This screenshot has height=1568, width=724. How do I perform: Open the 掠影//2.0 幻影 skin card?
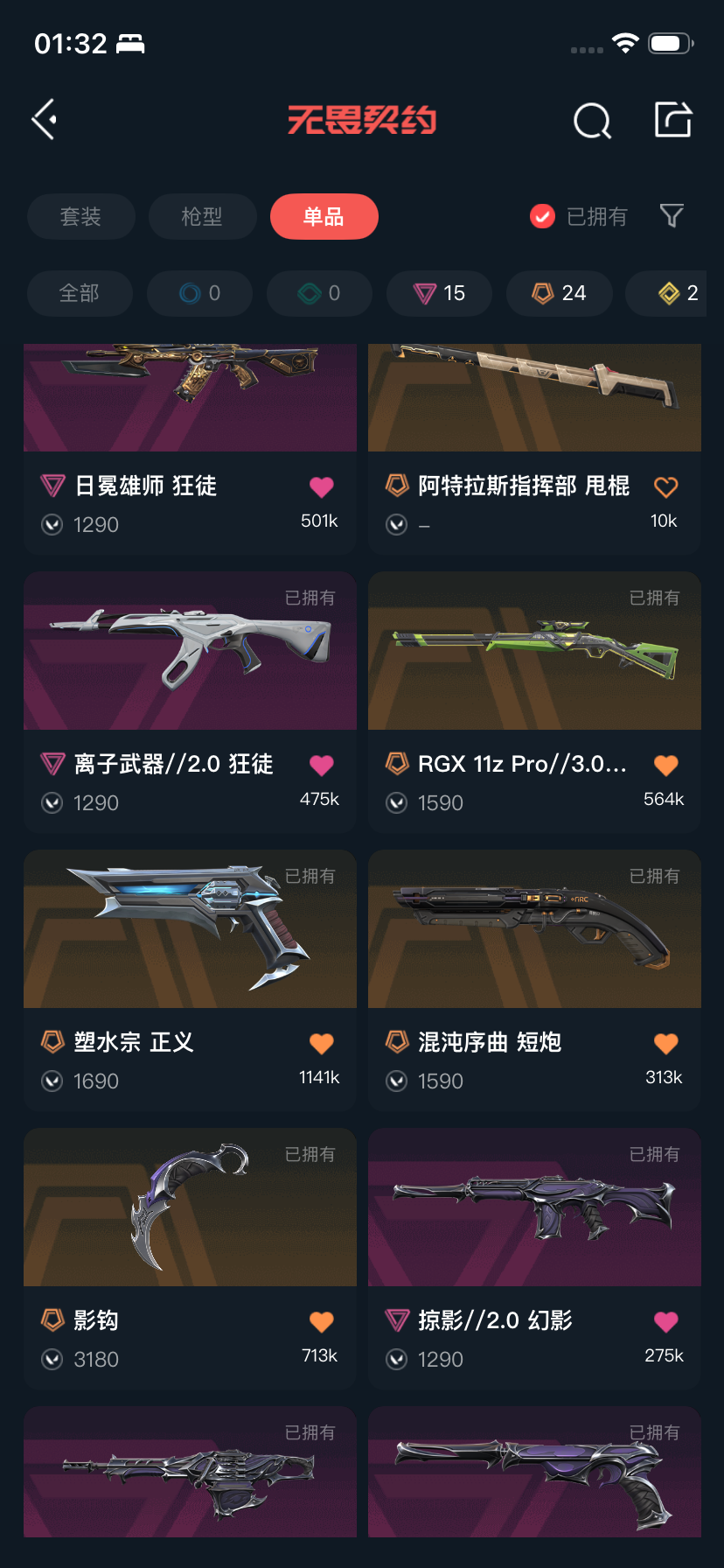point(534,1259)
